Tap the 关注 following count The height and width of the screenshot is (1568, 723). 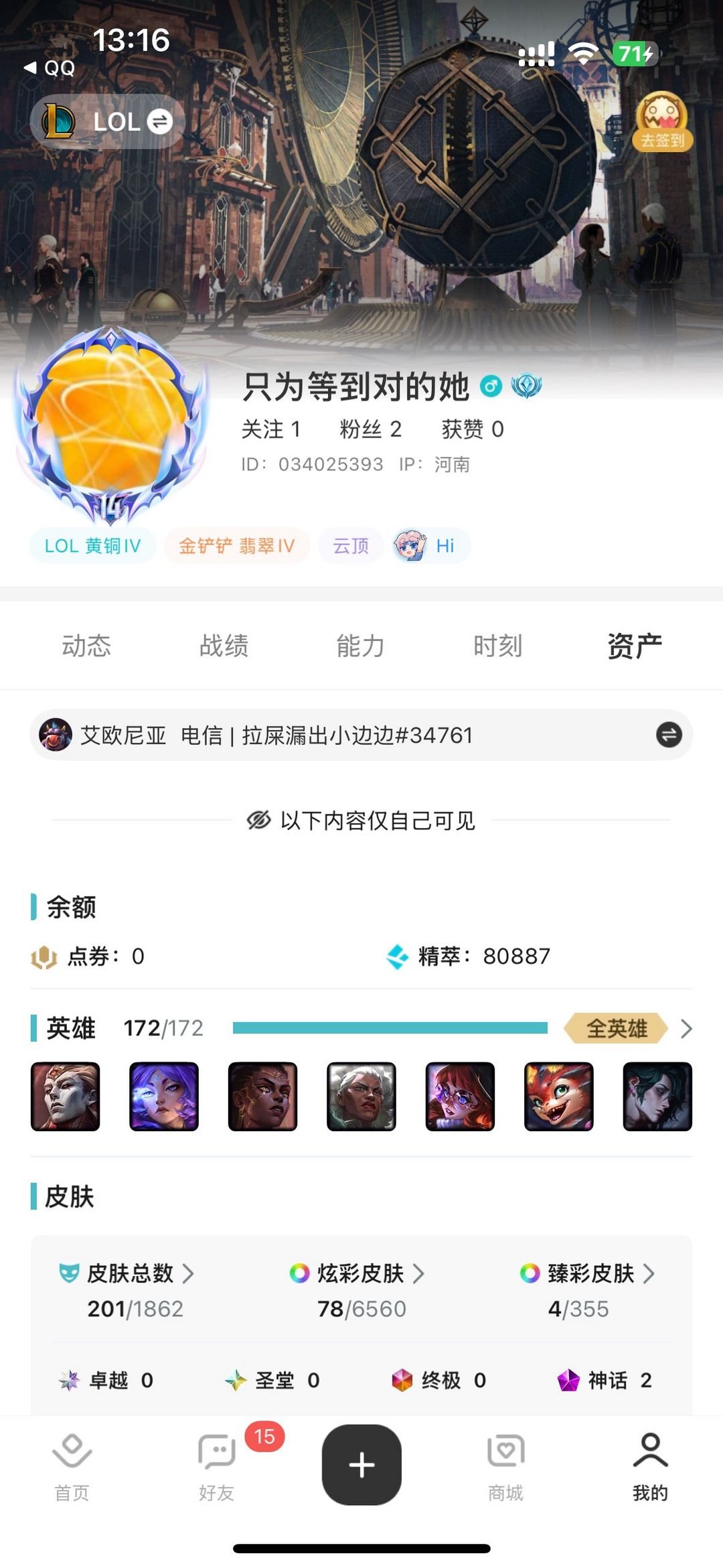(x=271, y=429)
